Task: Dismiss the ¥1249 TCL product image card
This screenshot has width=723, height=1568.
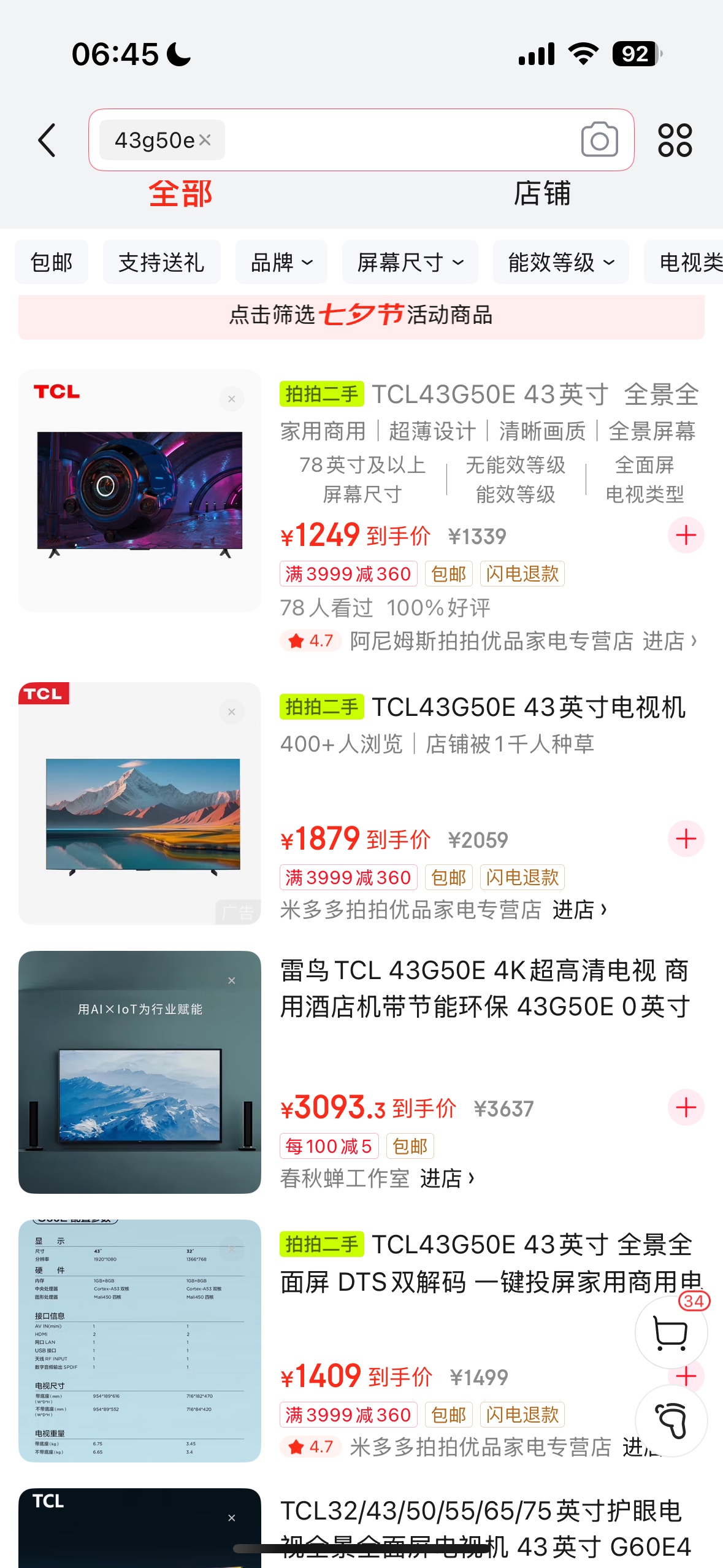Action: click(x=232, y=399)
